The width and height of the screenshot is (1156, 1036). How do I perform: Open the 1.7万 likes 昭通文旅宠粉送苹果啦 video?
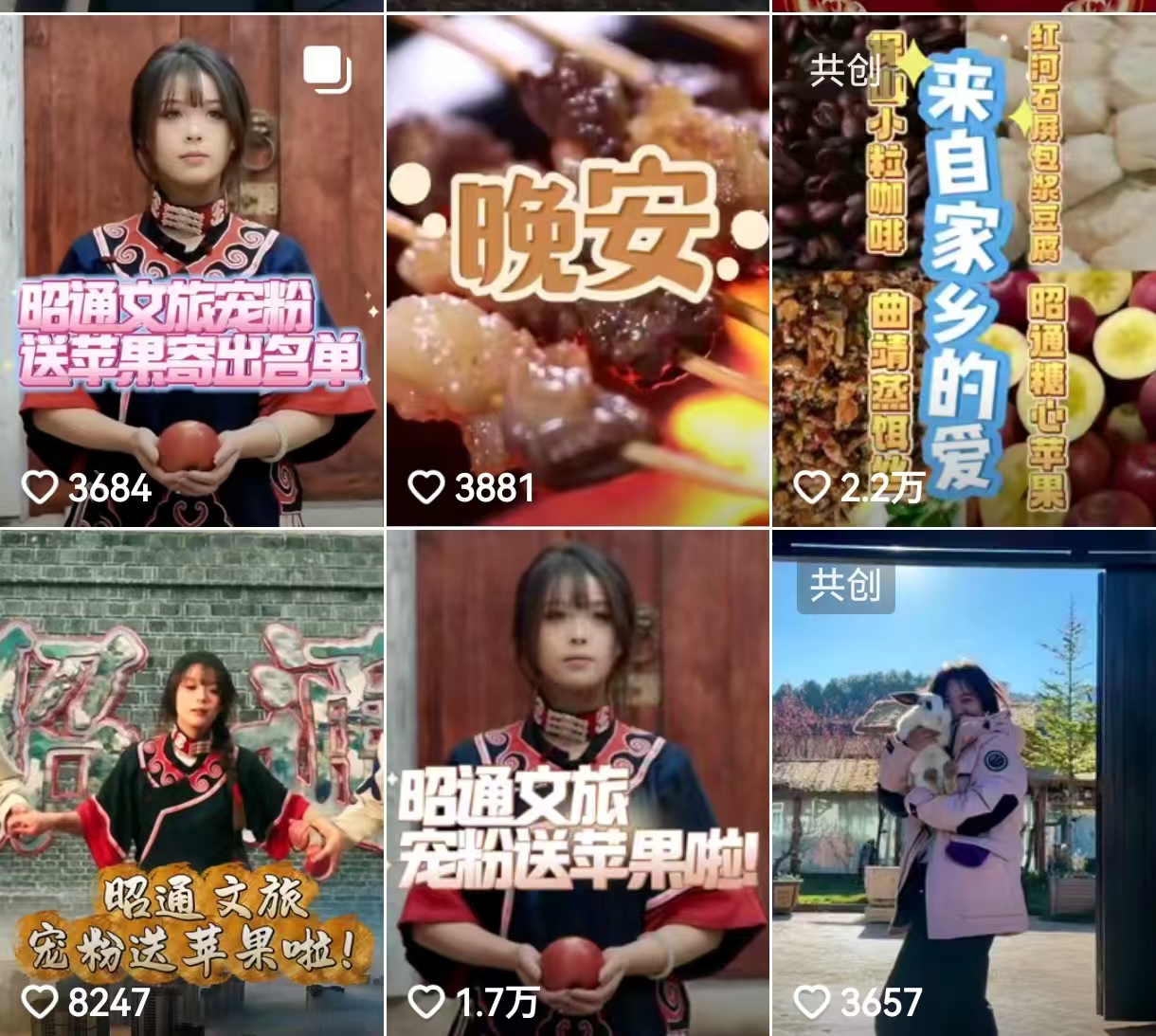pyautogui.click(x=577, y=782)
